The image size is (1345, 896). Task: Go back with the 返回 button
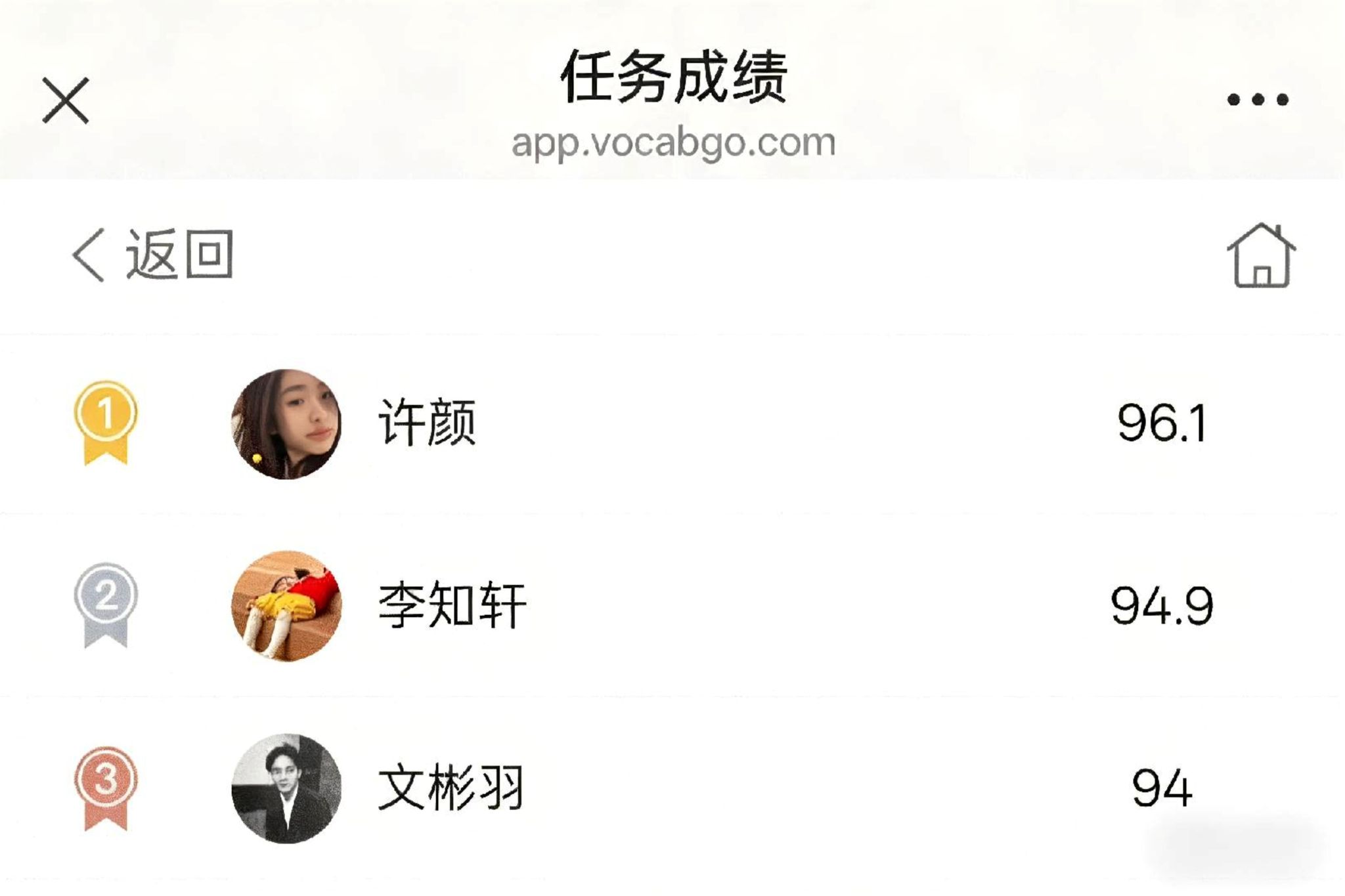coord(152,255)
